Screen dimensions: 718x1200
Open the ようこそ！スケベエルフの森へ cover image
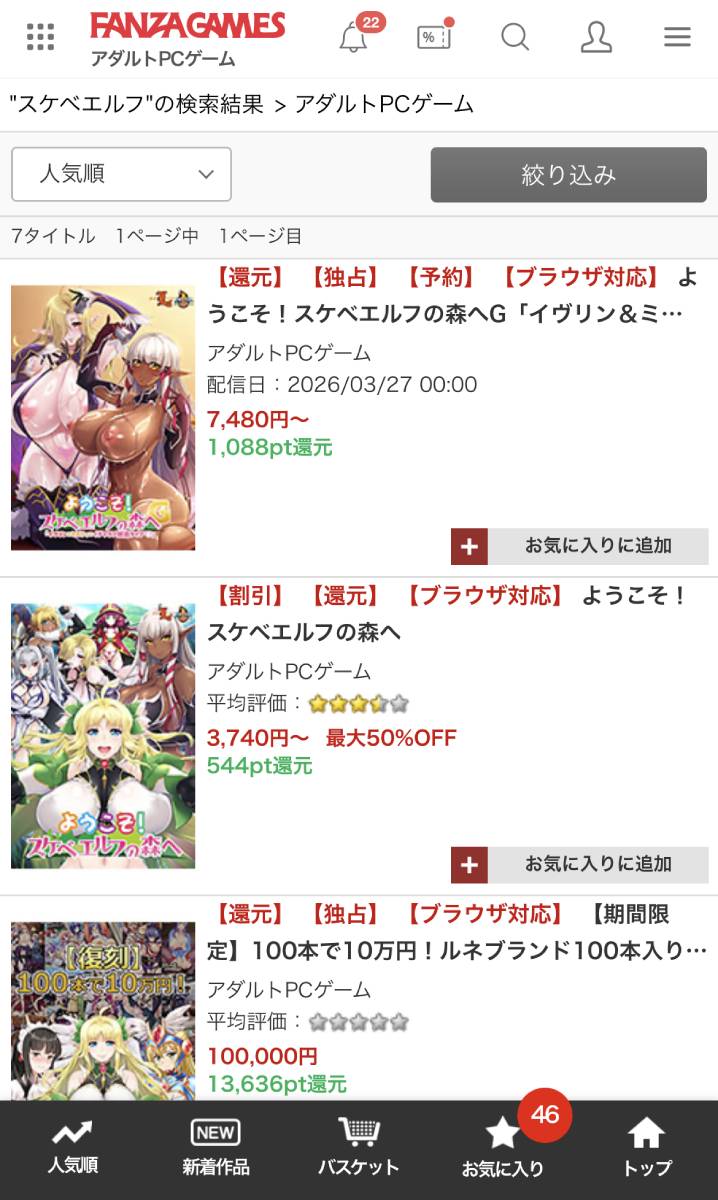click(x=103, y=735)
